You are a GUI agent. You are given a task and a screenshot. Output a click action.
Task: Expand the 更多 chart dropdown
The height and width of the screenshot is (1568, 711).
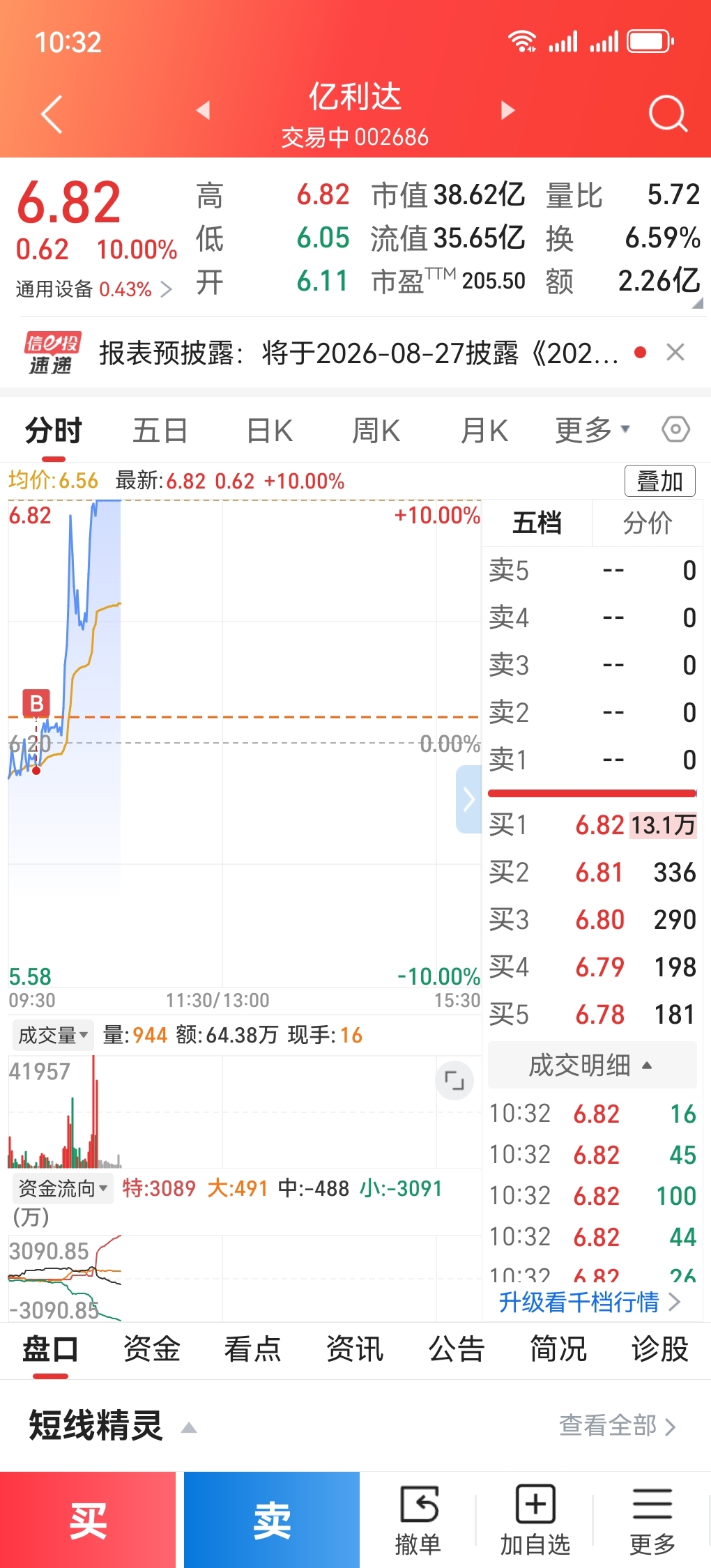592,430
